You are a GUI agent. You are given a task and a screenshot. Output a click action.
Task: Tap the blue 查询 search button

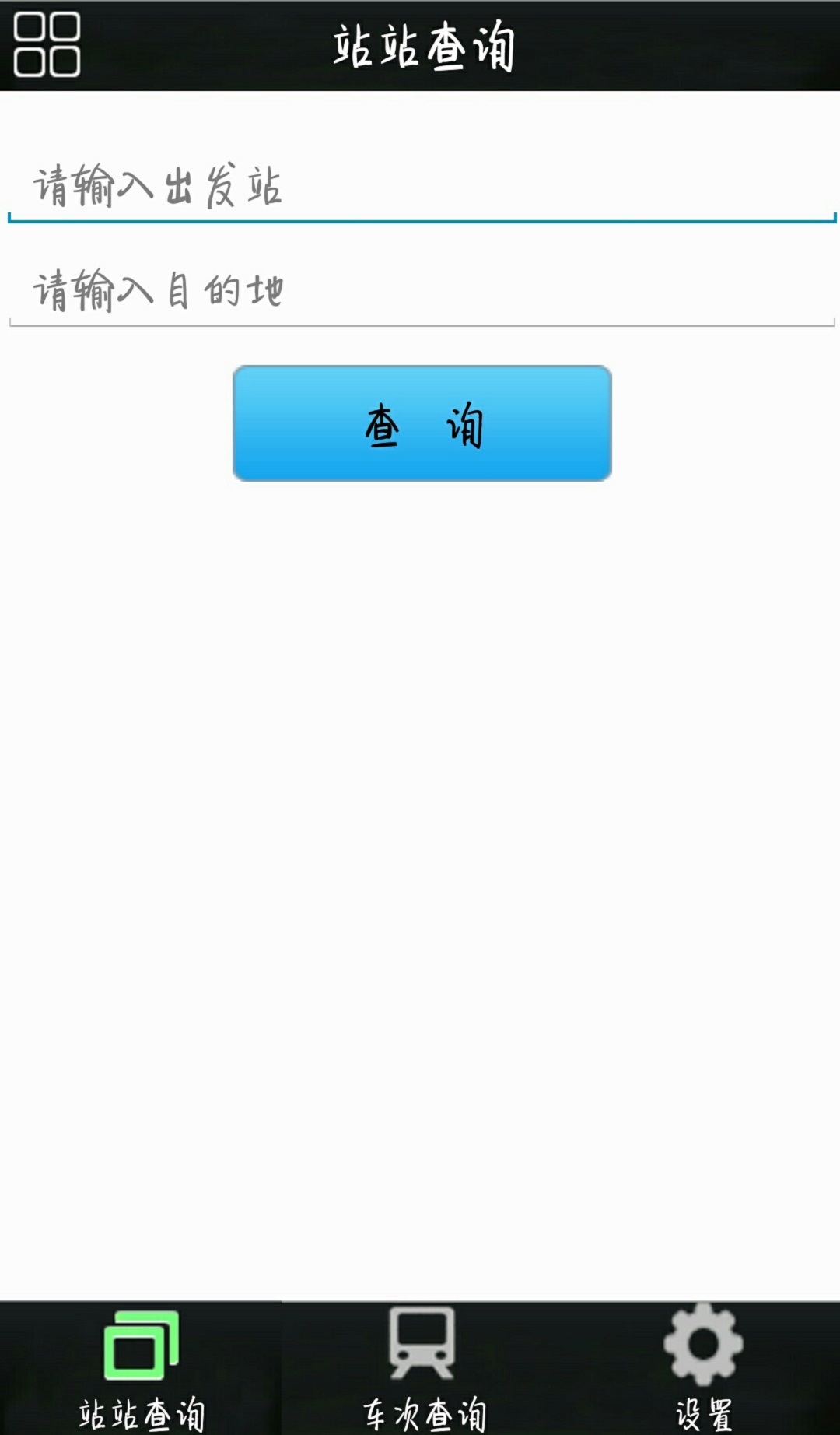(x=422, y=423)
